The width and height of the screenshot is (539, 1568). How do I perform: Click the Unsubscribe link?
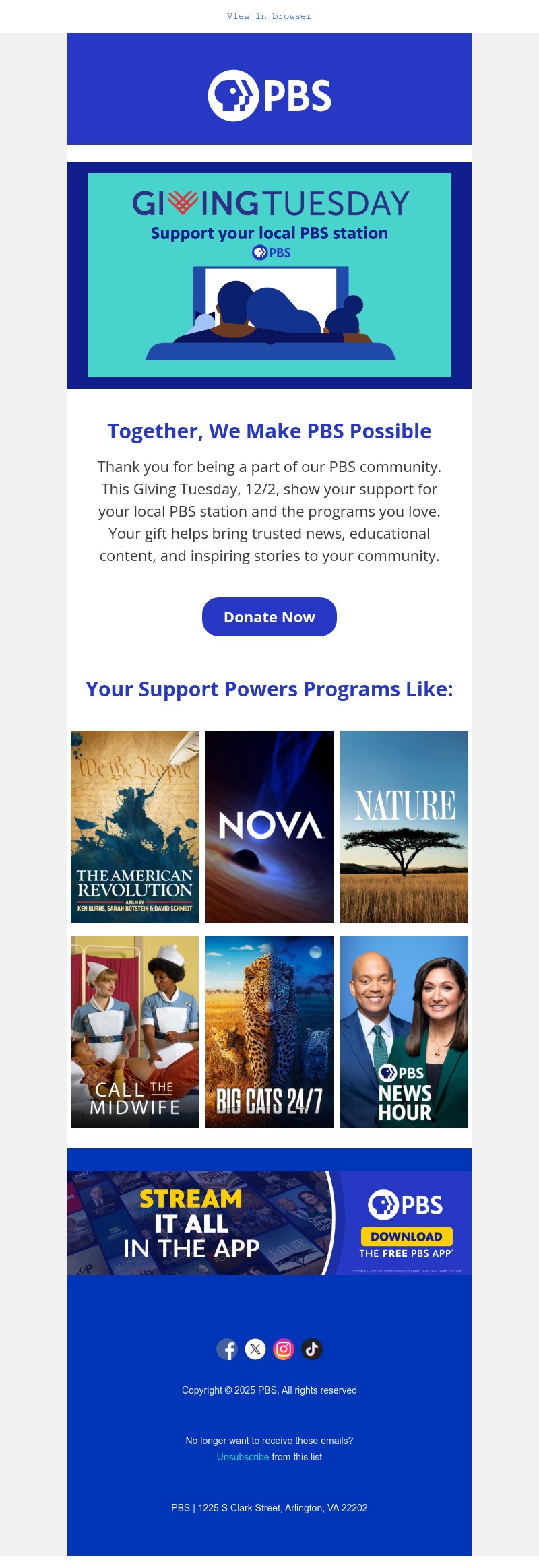(243, 1456)
